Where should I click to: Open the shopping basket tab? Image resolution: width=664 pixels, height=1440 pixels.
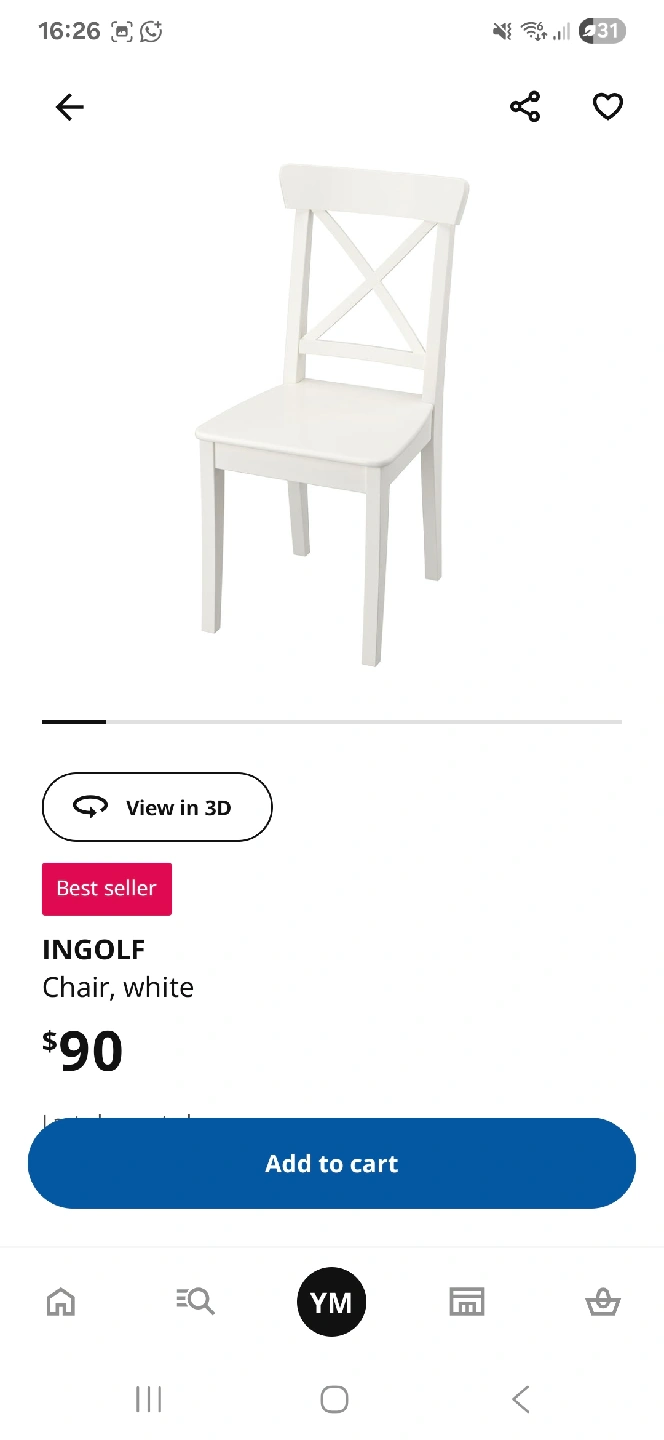[x=603, y=1302]
